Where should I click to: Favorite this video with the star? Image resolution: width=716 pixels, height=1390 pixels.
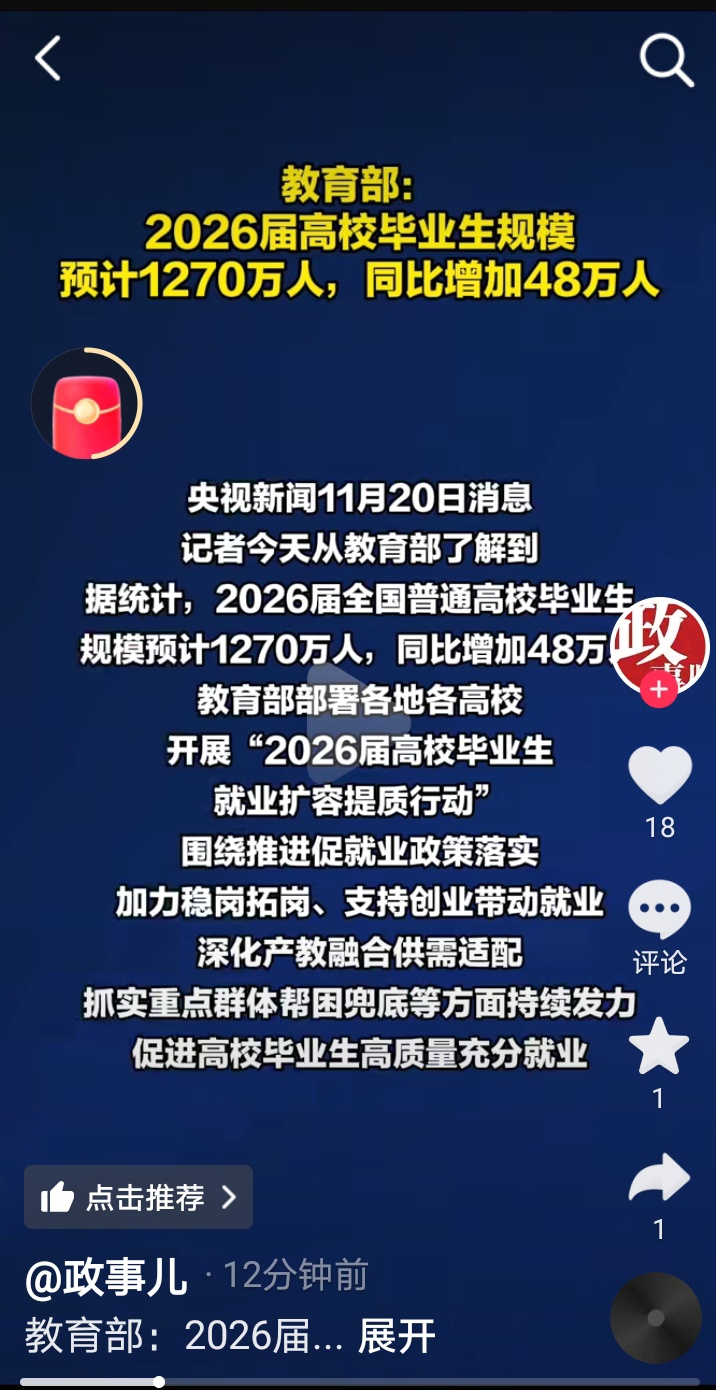click(659, 1046)
